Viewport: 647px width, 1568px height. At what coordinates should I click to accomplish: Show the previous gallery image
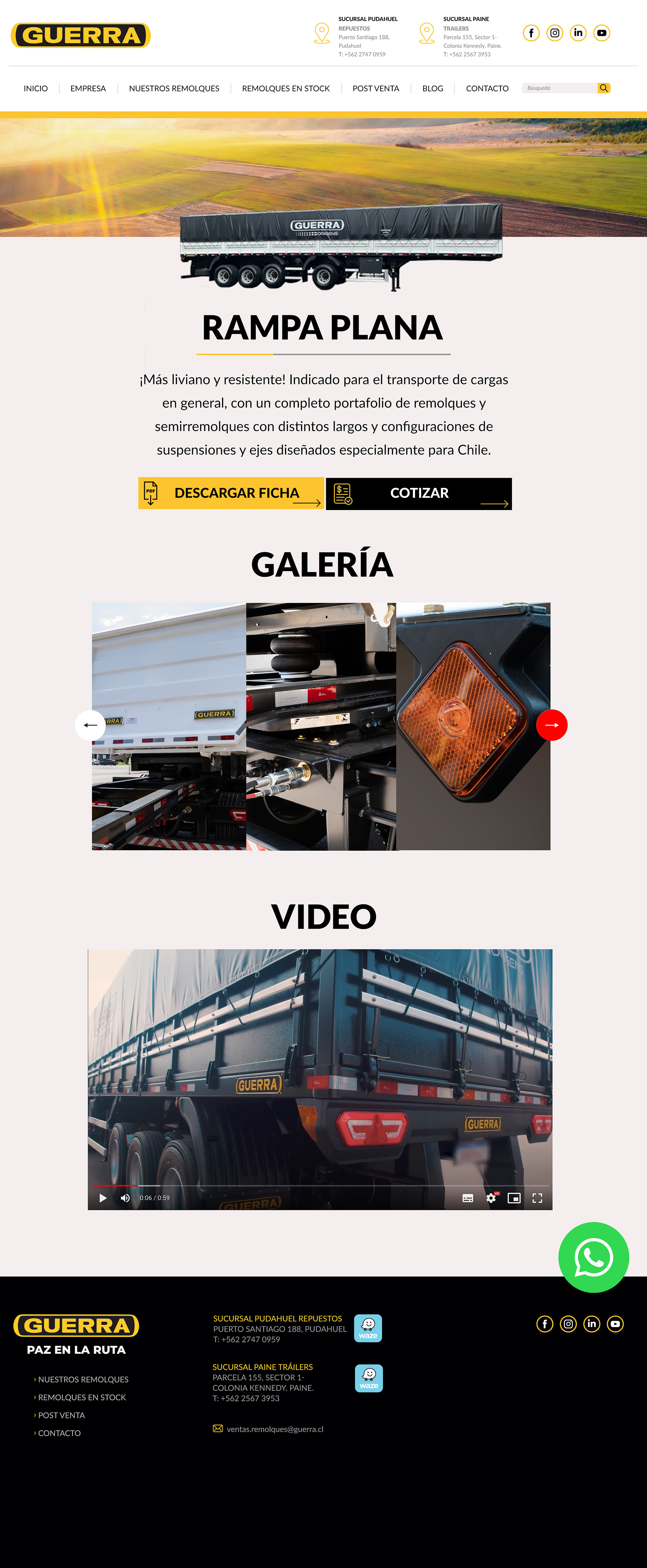90,725
